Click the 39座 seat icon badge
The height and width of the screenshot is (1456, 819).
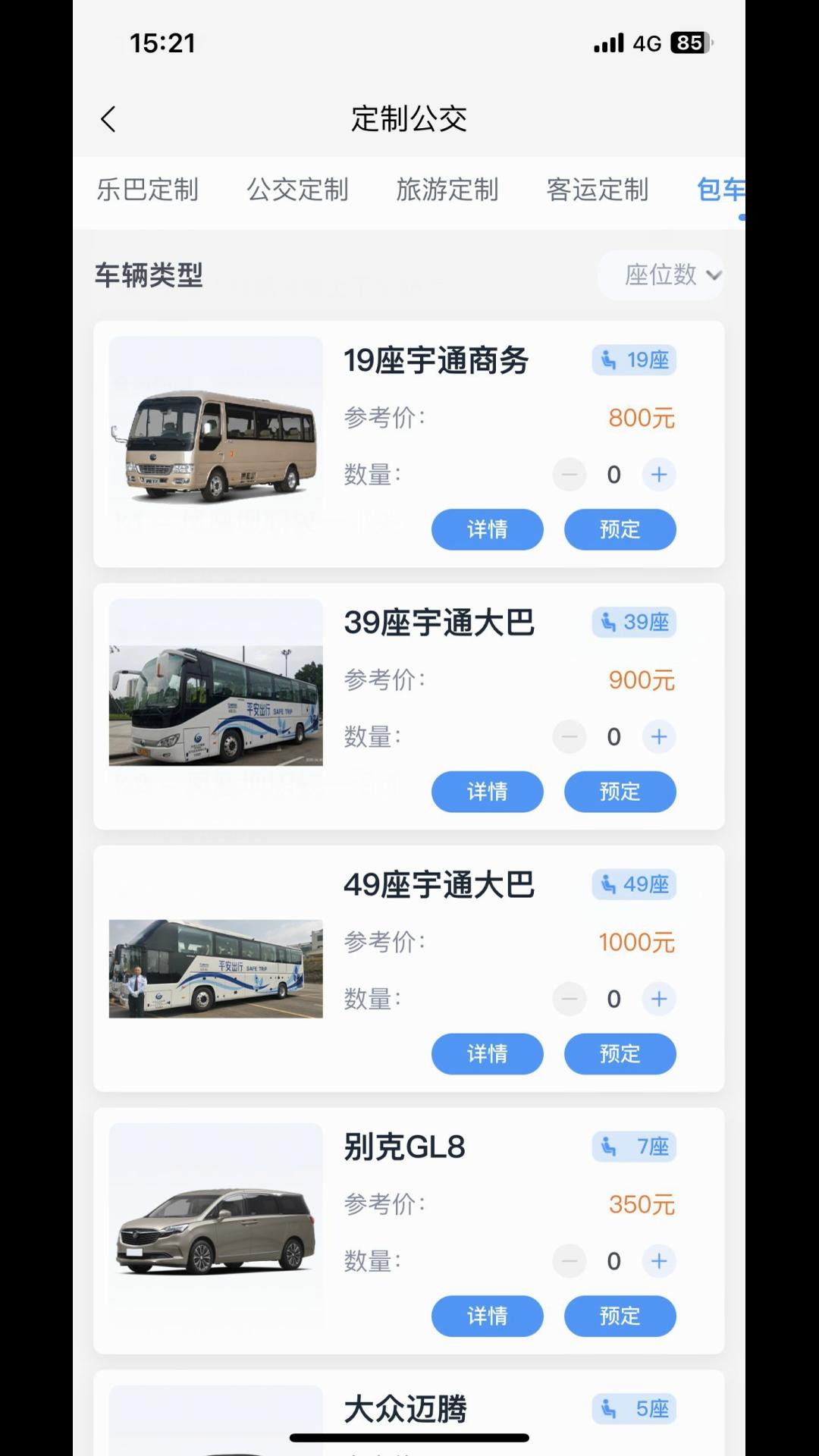pyautogui.click(x=633, y=622)
